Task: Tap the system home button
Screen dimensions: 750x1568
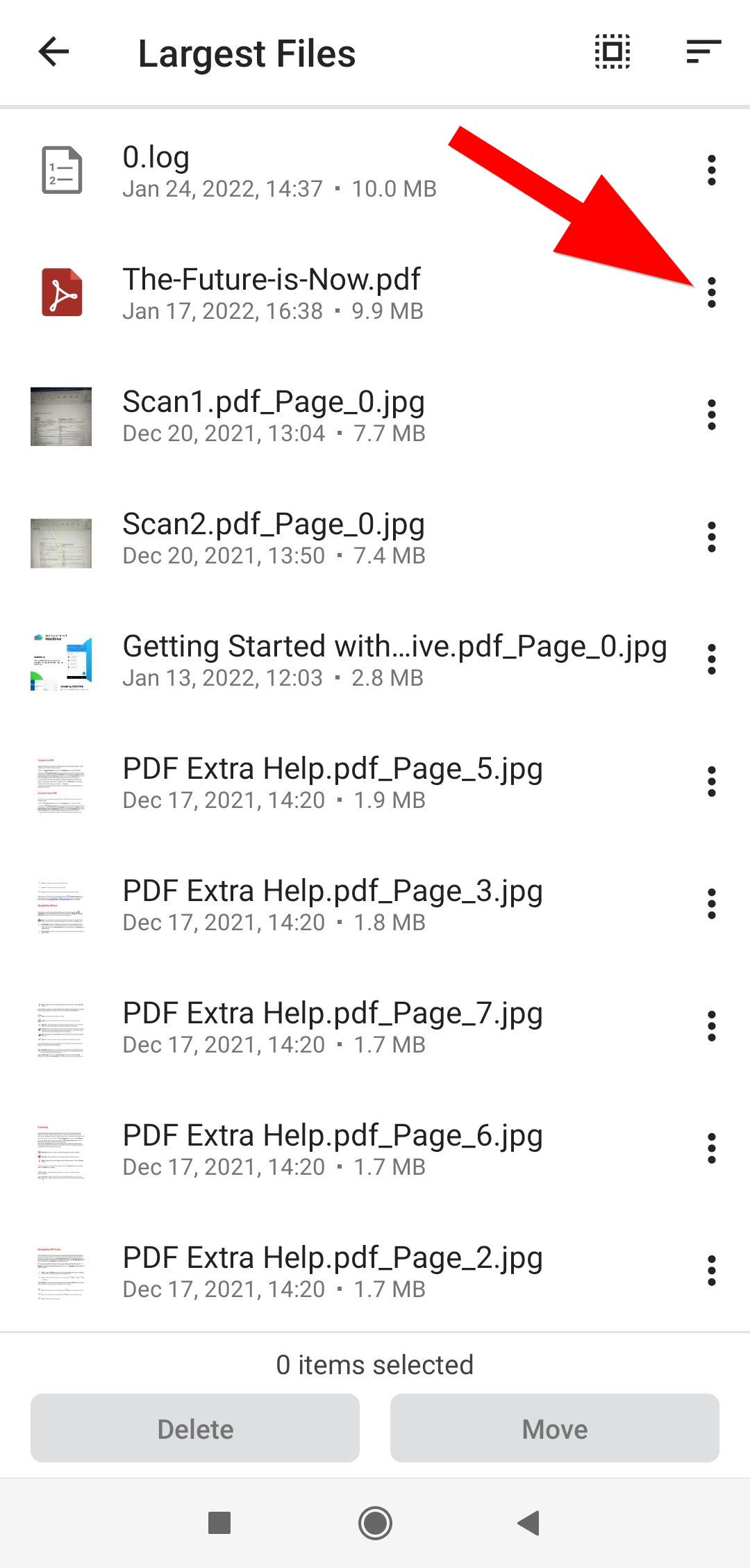Action: pos(375,1523)
